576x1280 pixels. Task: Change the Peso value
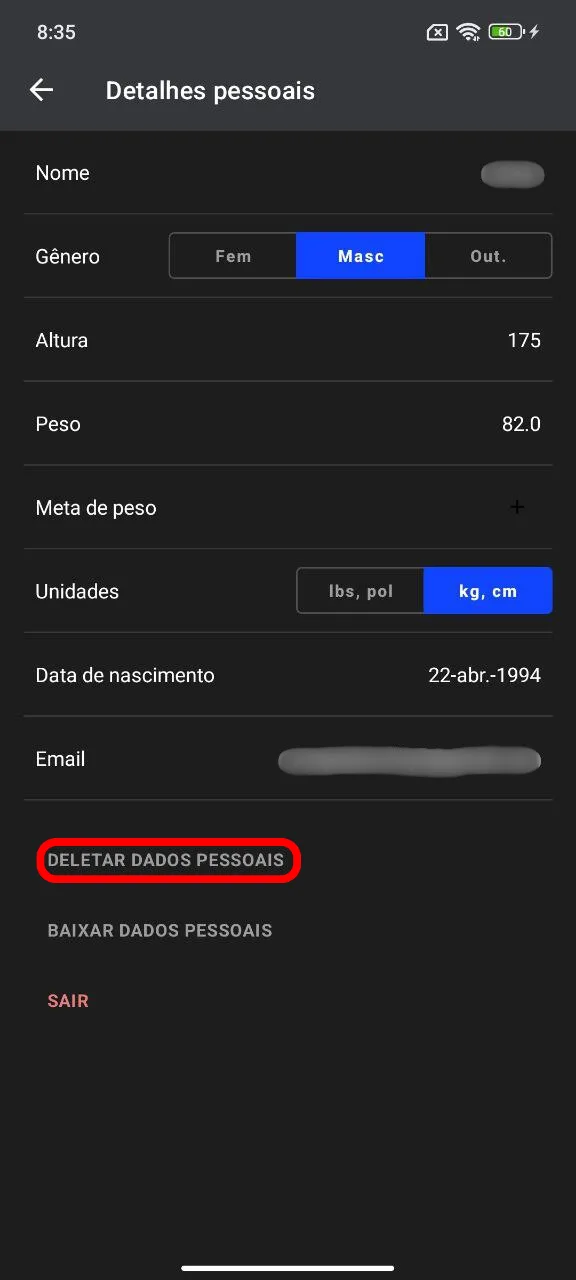288,424
